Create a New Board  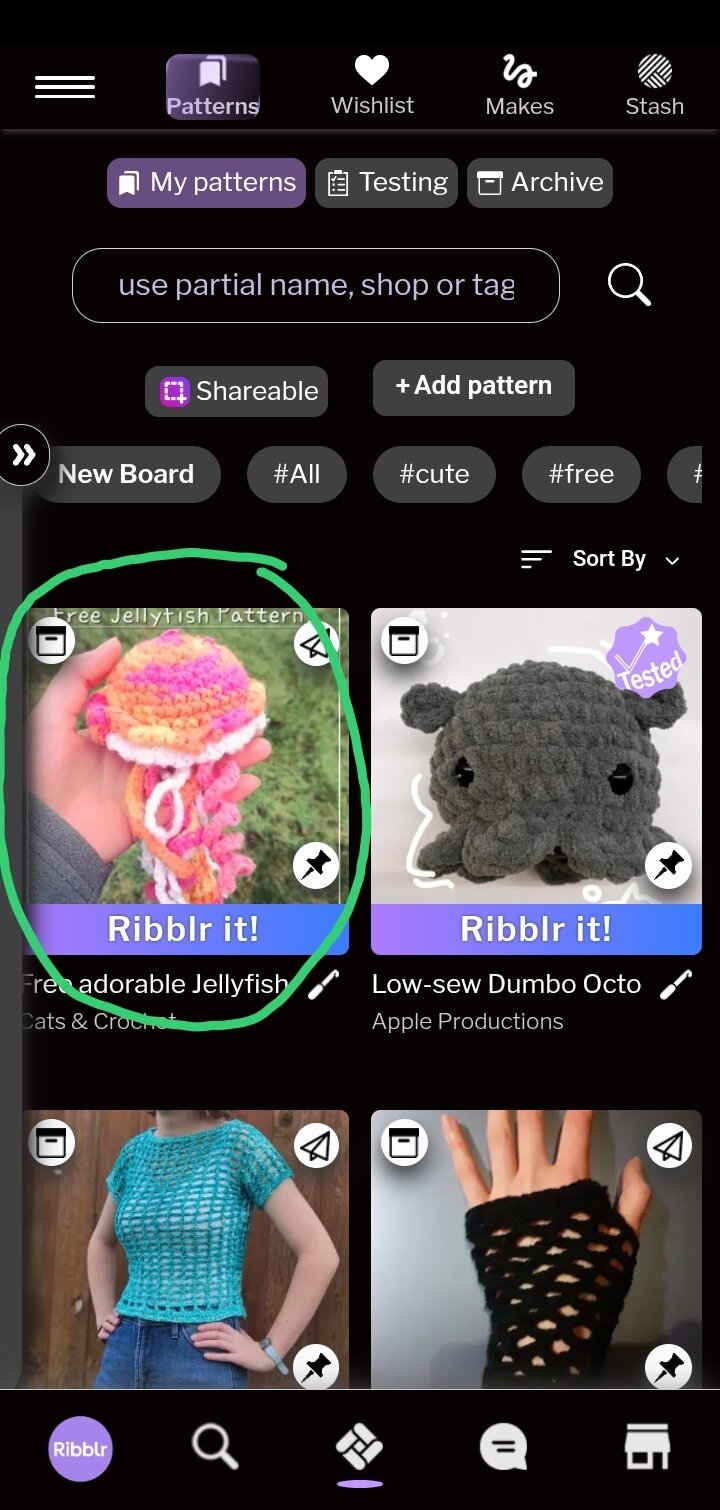(126, 474)
